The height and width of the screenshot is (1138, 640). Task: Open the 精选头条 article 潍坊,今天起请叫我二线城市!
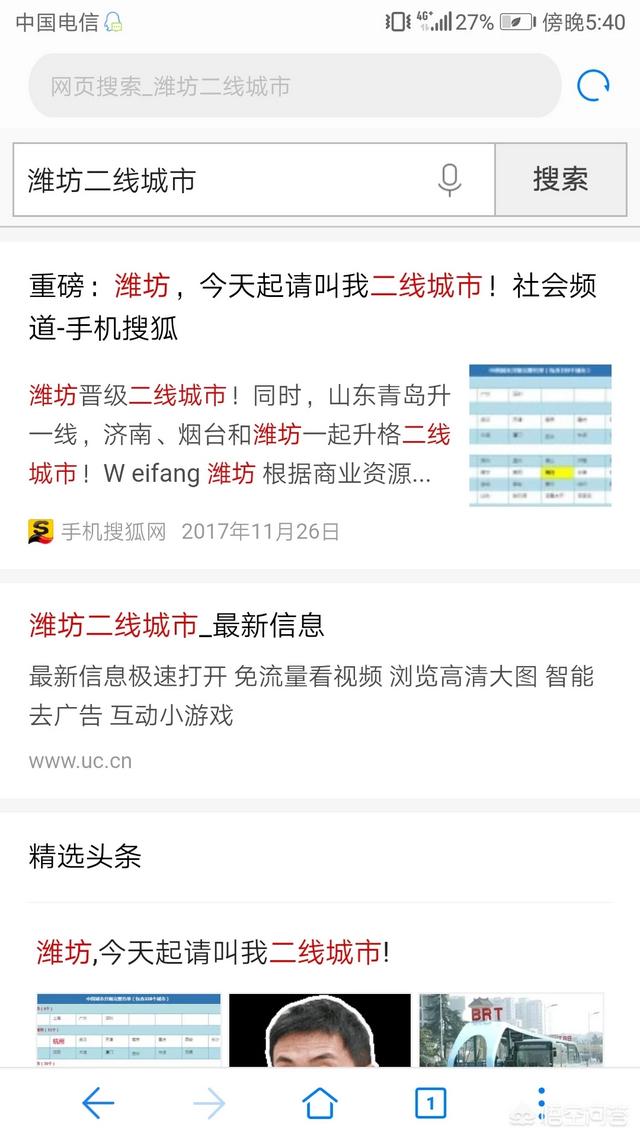tap(213, 952)
